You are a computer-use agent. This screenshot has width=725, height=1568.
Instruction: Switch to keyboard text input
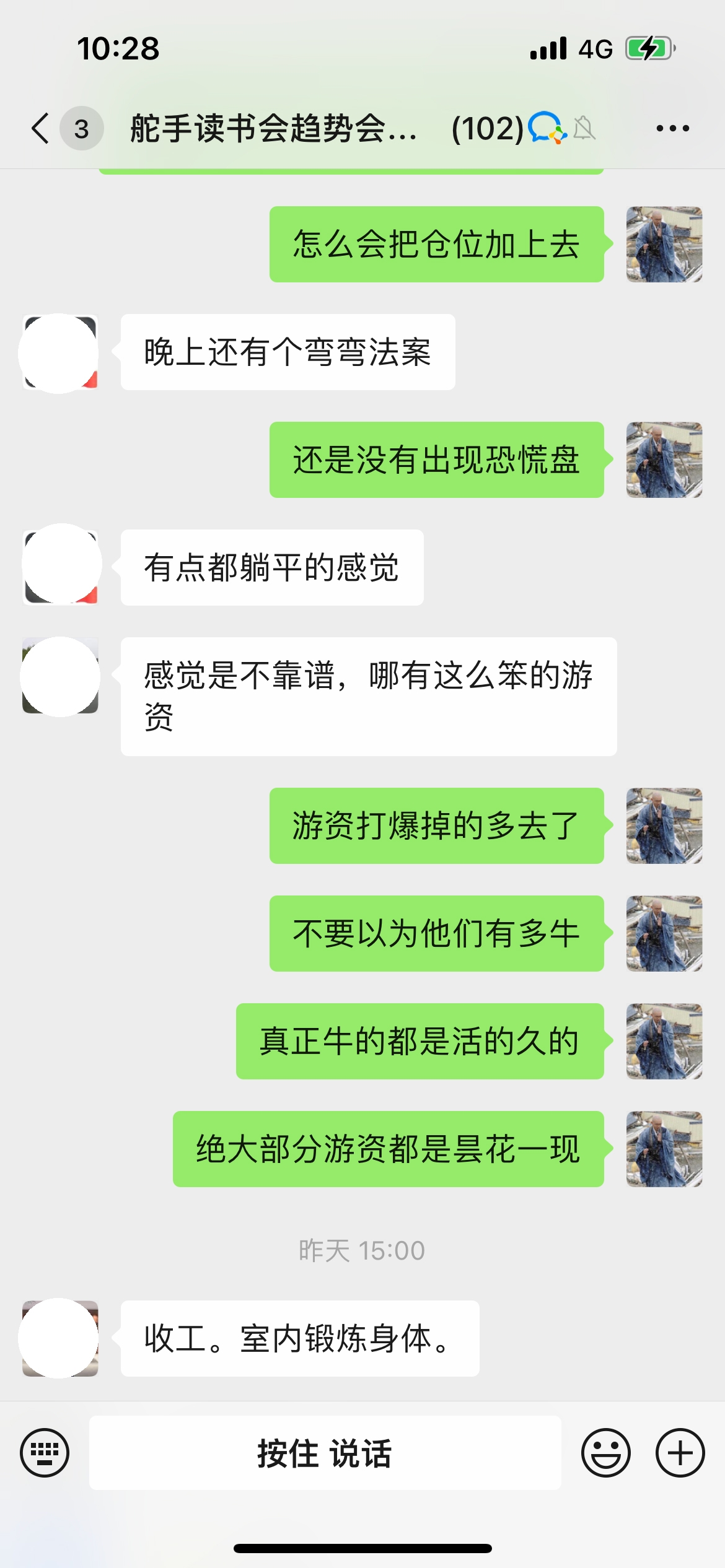[x=45, y=1453]
